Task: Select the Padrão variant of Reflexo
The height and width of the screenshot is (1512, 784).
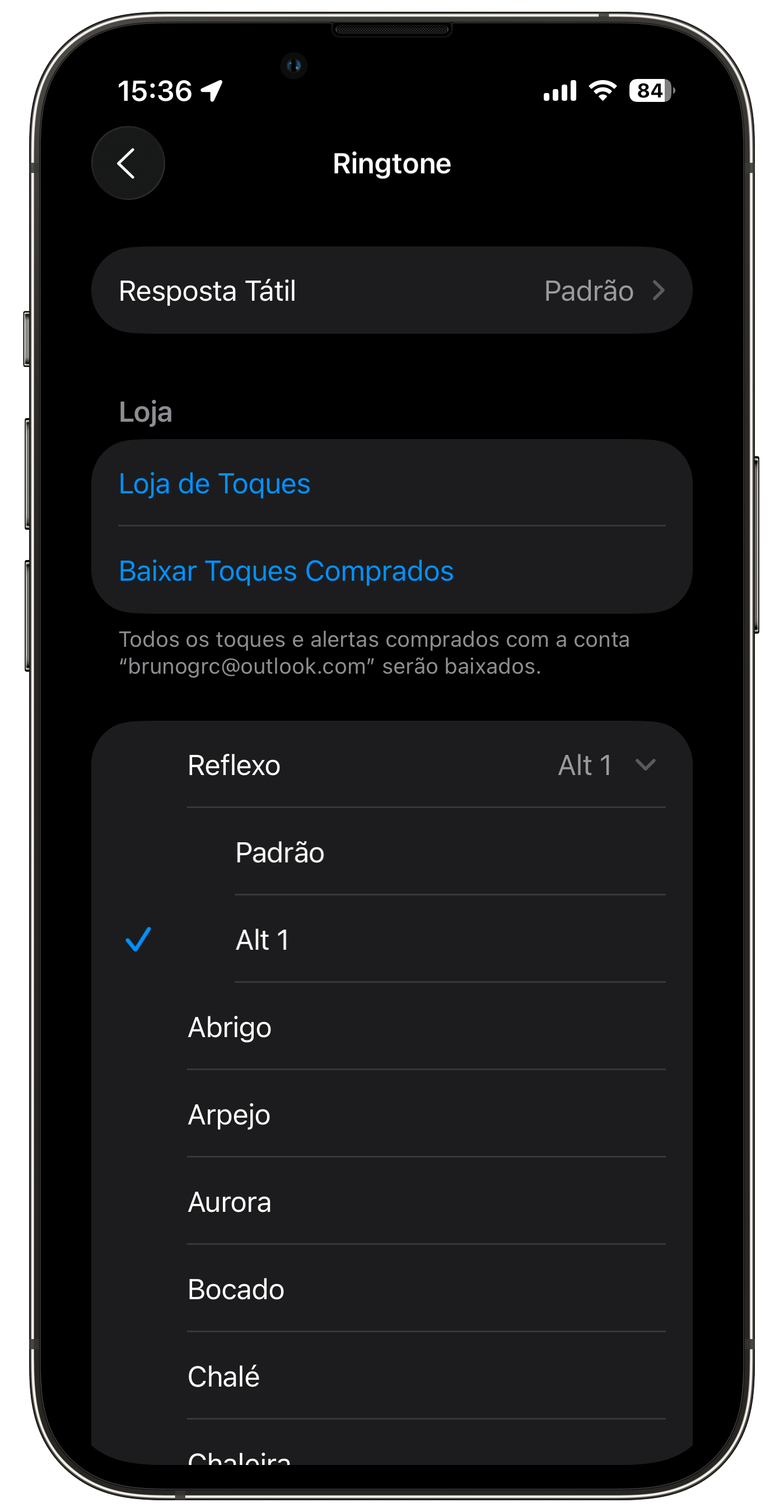Action: pos(392,852)
